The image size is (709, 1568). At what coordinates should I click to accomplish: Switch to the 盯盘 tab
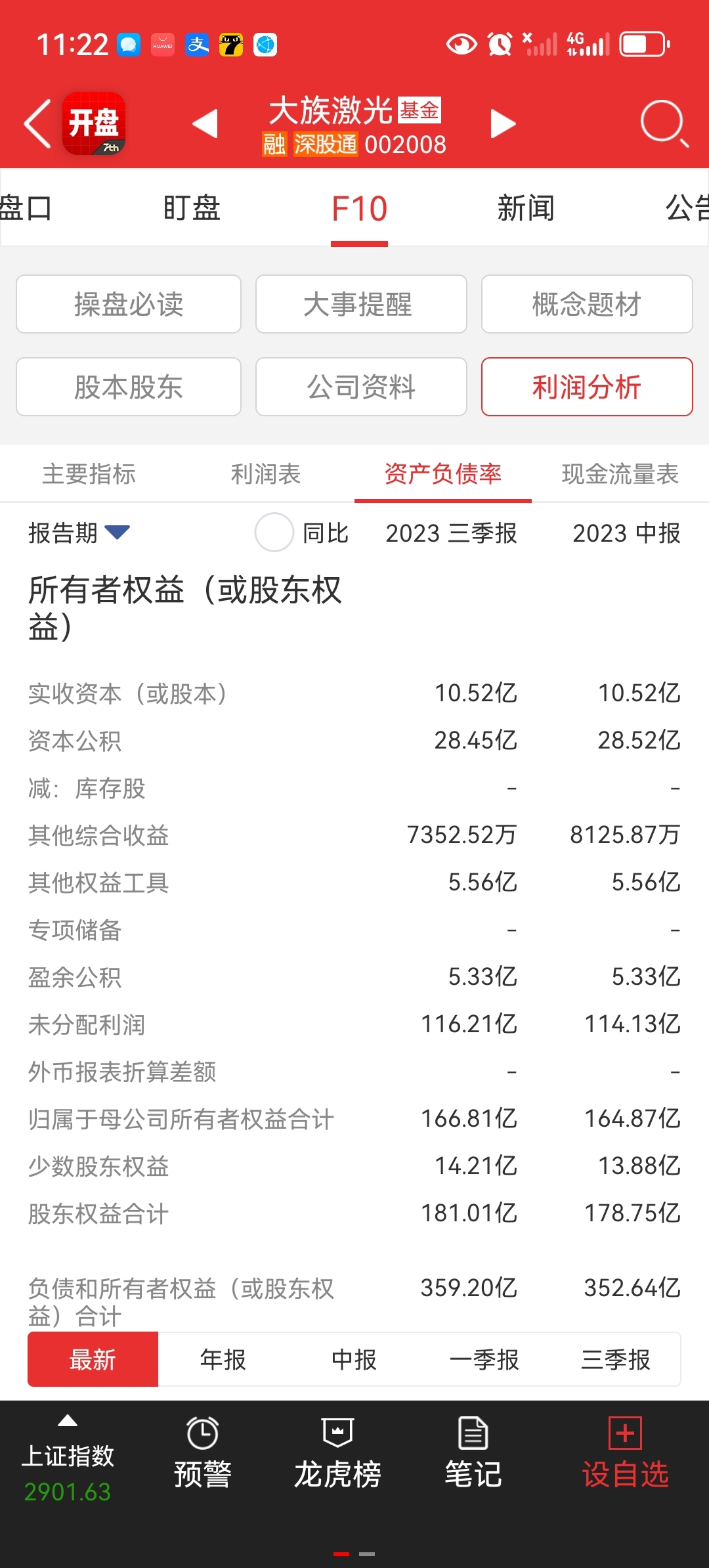pos(191,208)
